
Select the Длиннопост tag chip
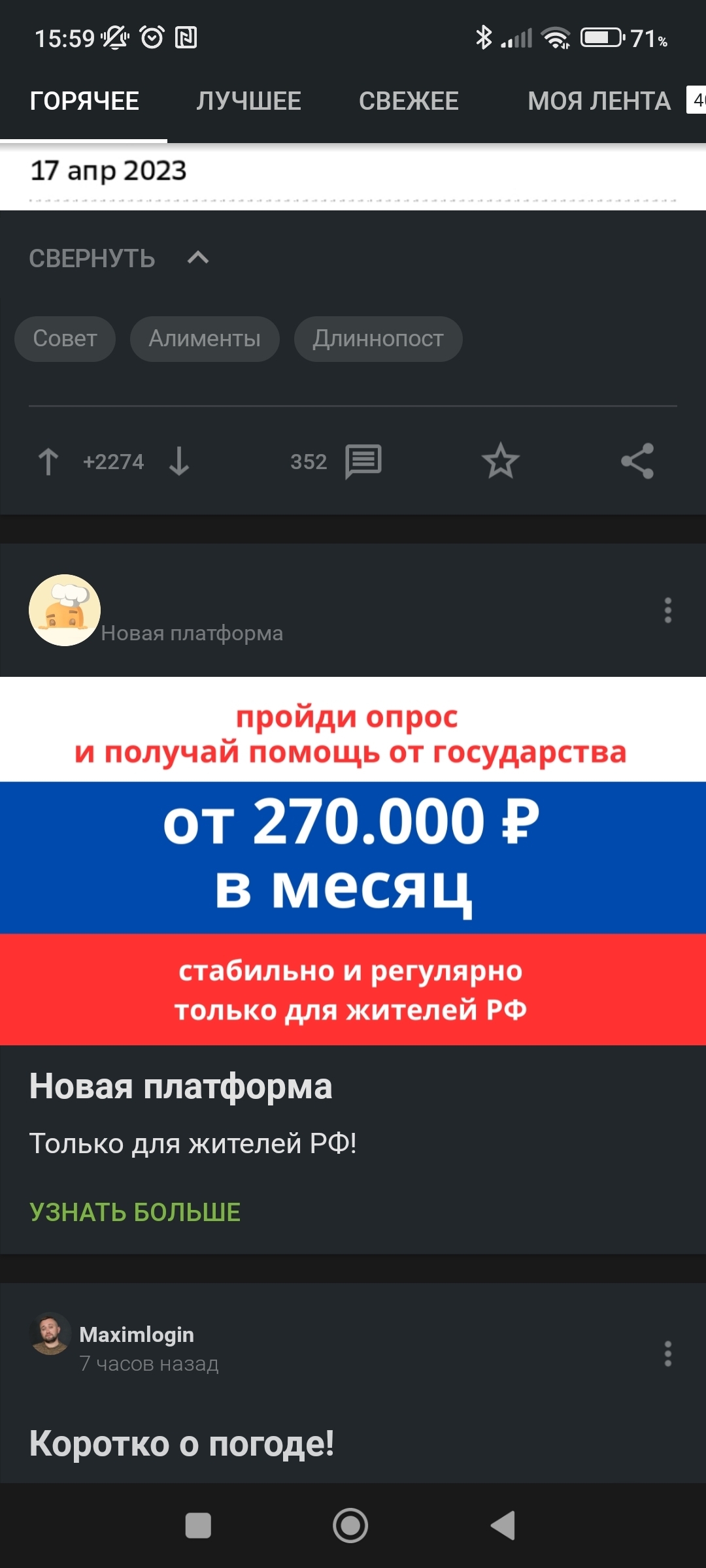click(378, 338)
